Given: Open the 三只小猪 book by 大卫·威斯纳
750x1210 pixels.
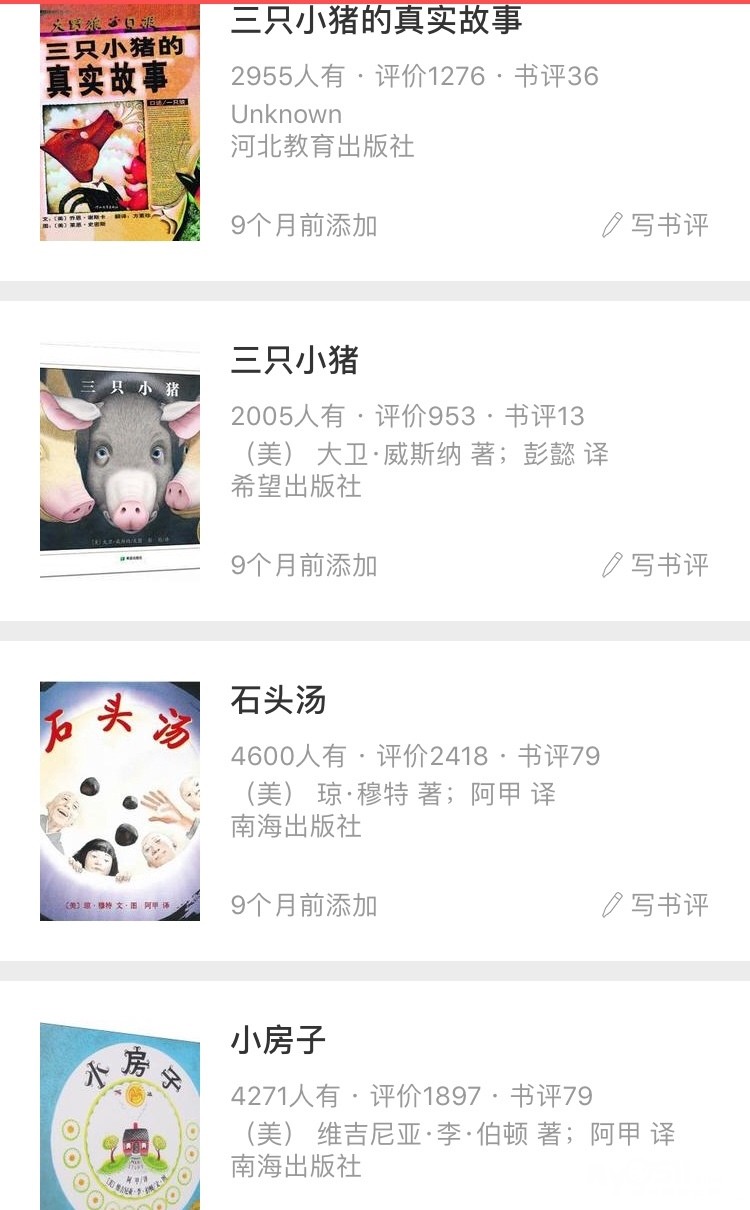Looking at the screenshot, I should pyautogui.click(x=294, y=360).
